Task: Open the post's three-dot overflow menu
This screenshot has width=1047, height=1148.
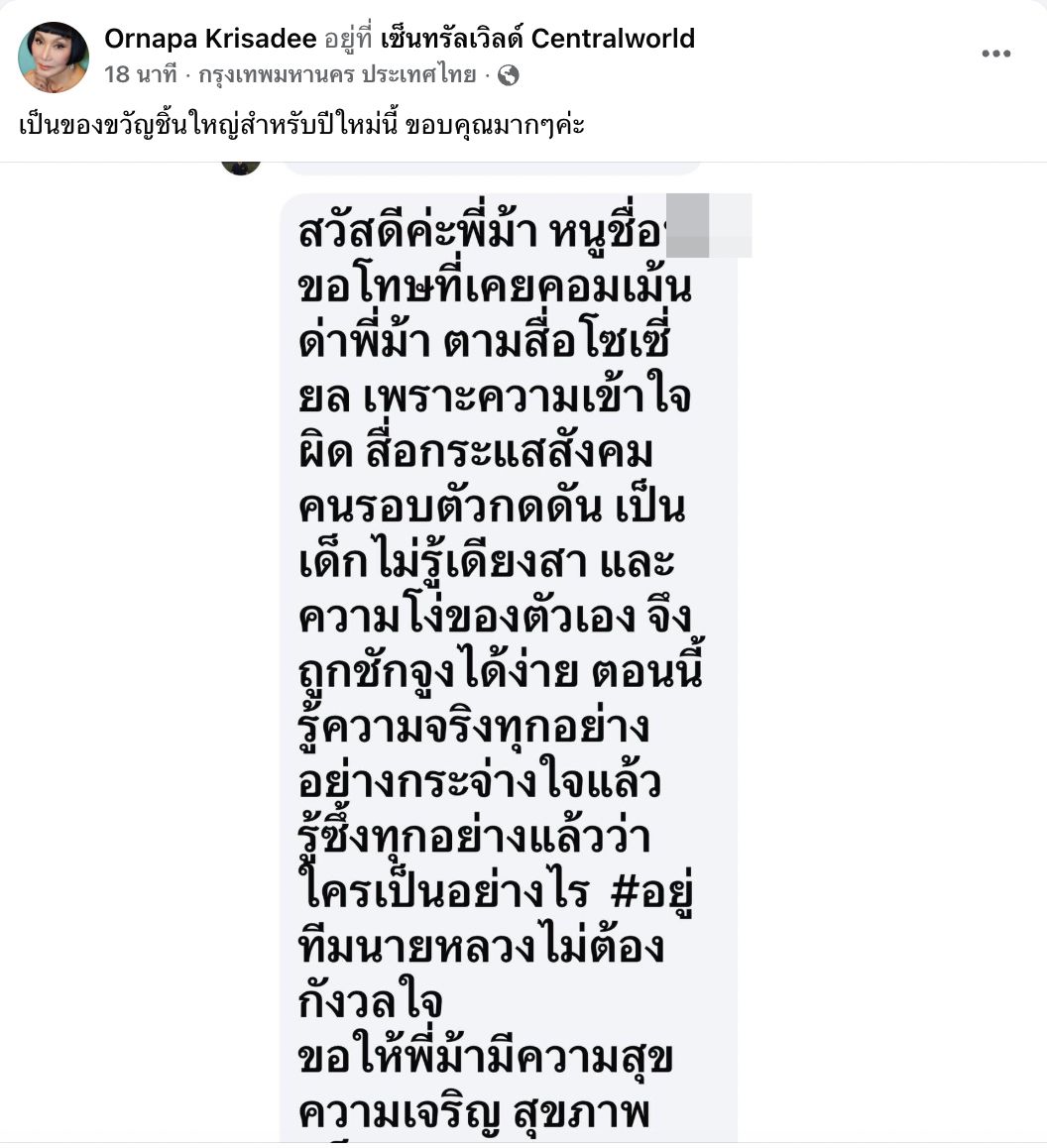Action: 995,54
